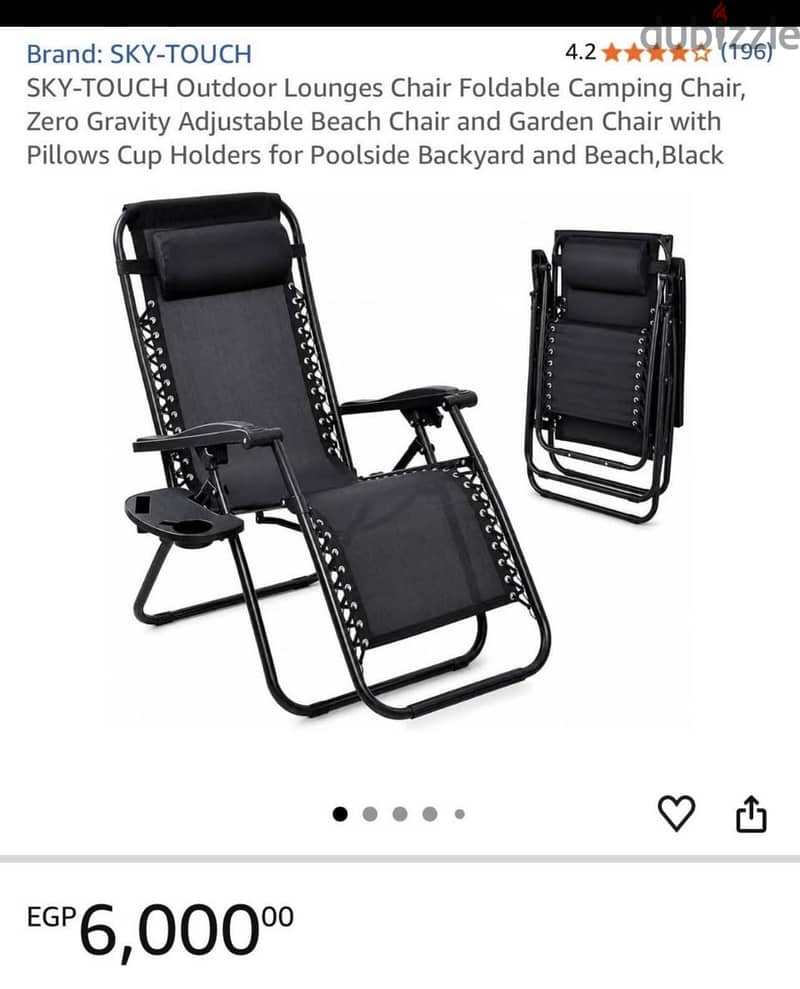Jump to the second image dot indicator

point(370,814)
